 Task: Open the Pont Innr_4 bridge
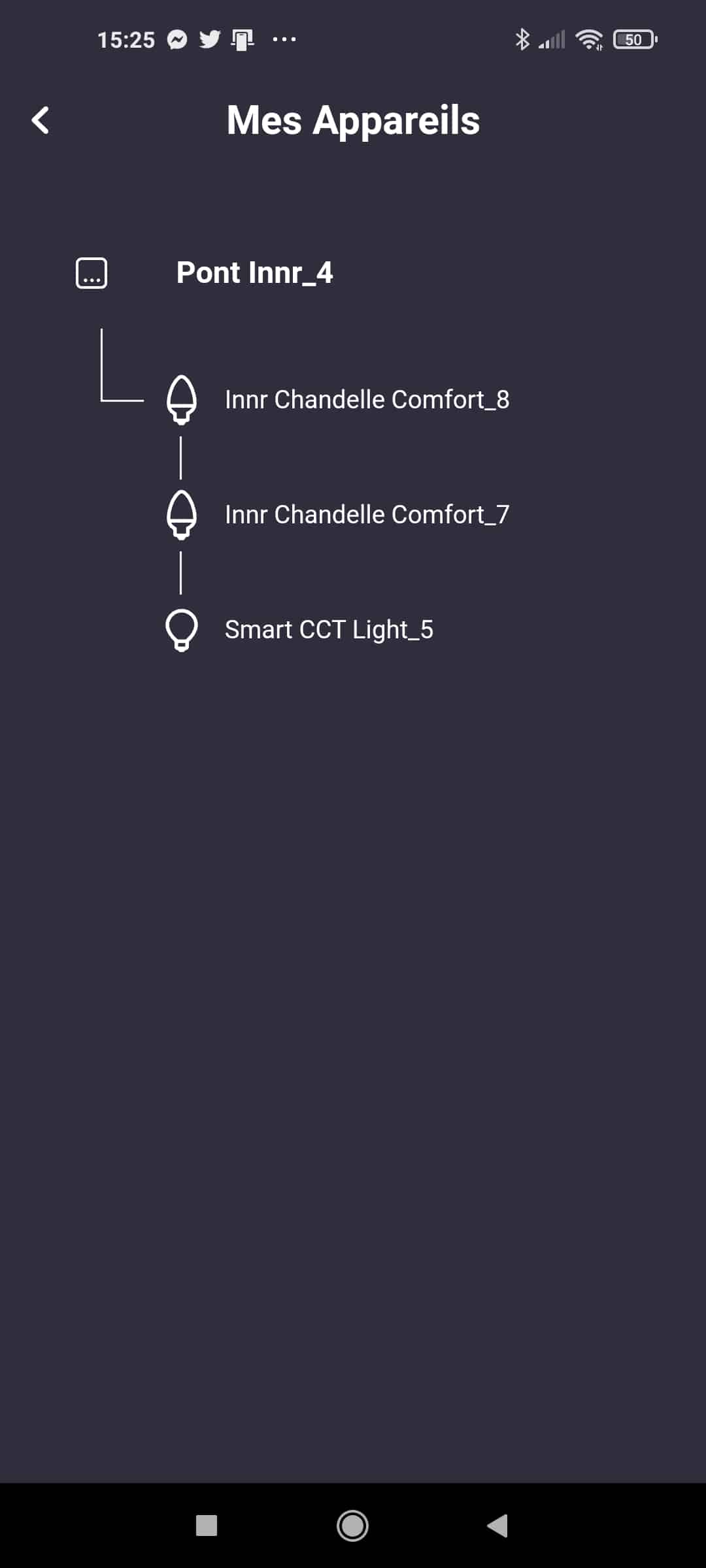[x=254, y=272]
